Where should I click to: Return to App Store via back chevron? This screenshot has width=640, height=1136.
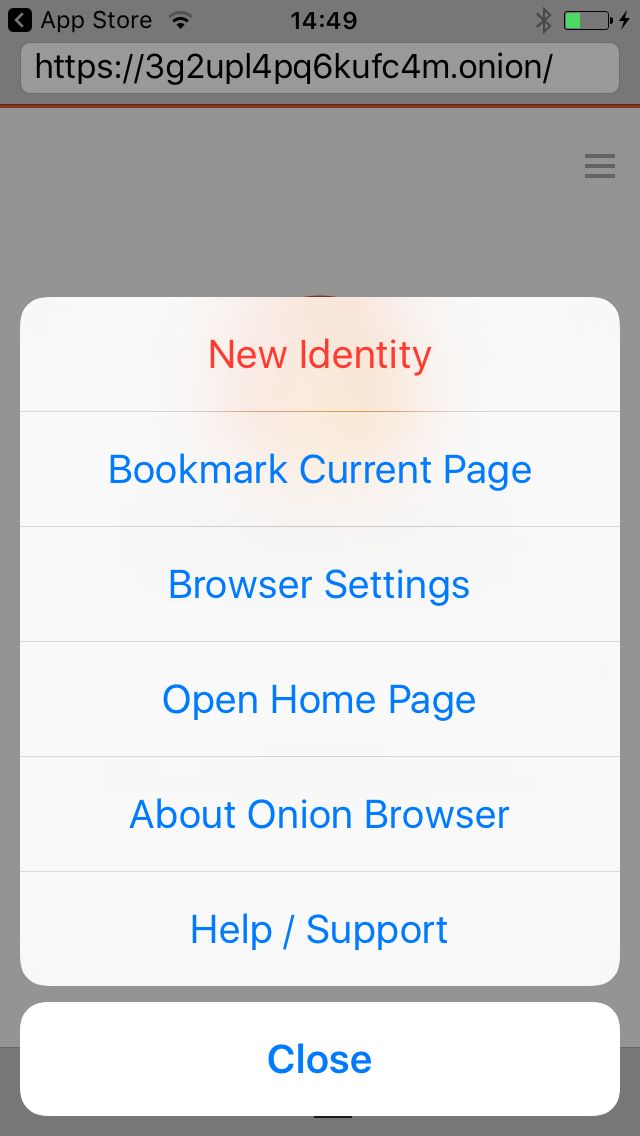tap(20, 20)
